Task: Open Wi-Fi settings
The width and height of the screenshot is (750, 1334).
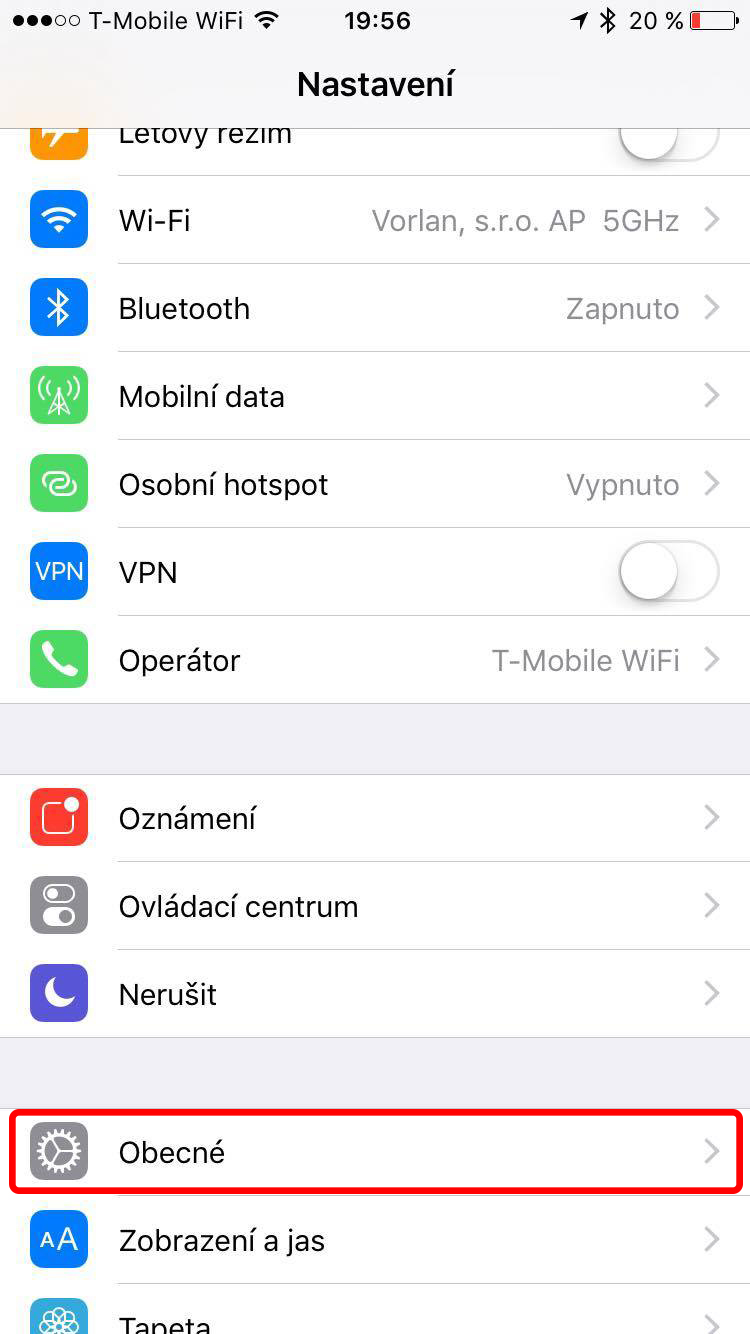Action: click(x=375, y=220)
